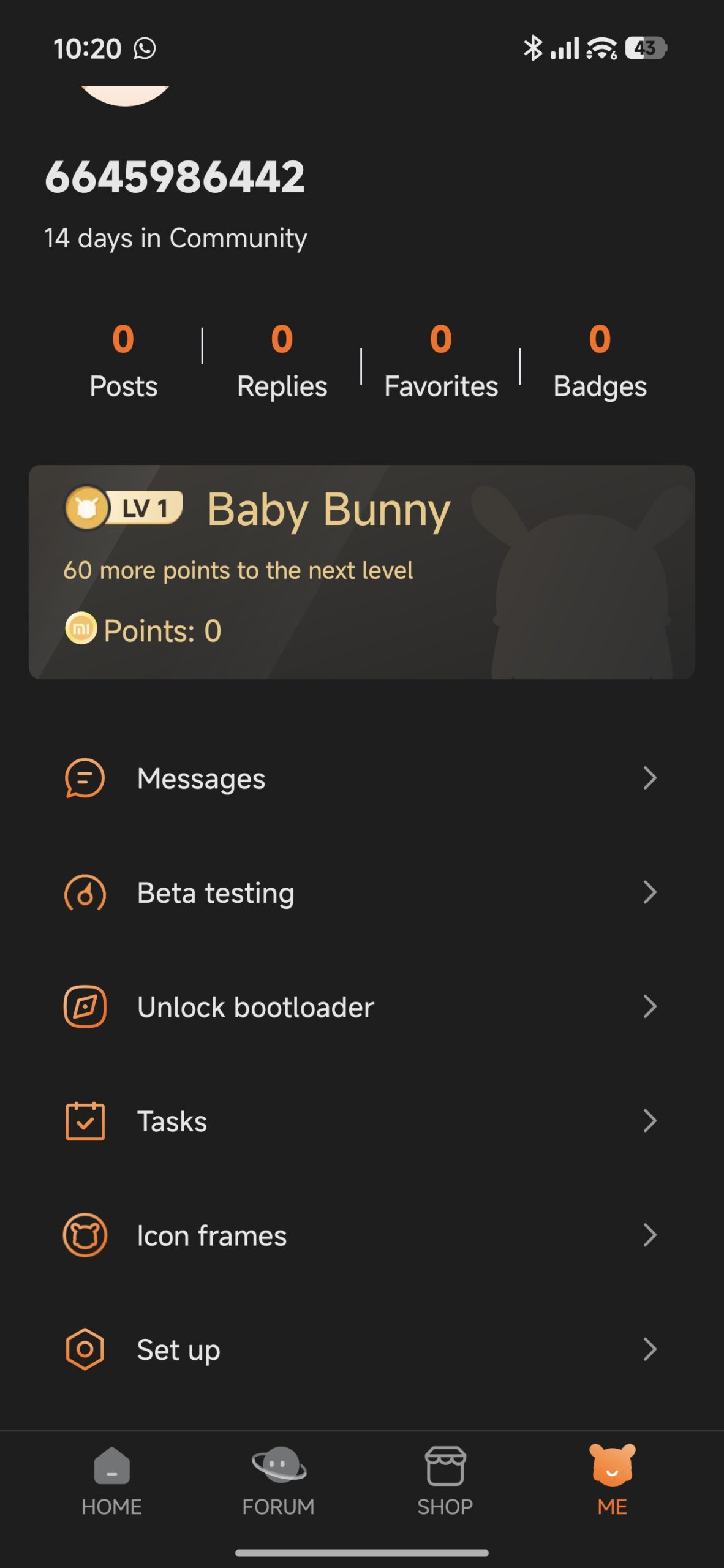This screenshot has height=1568, width=724.
Task: View the Tasks list
Action: (x=361, y=1121)
